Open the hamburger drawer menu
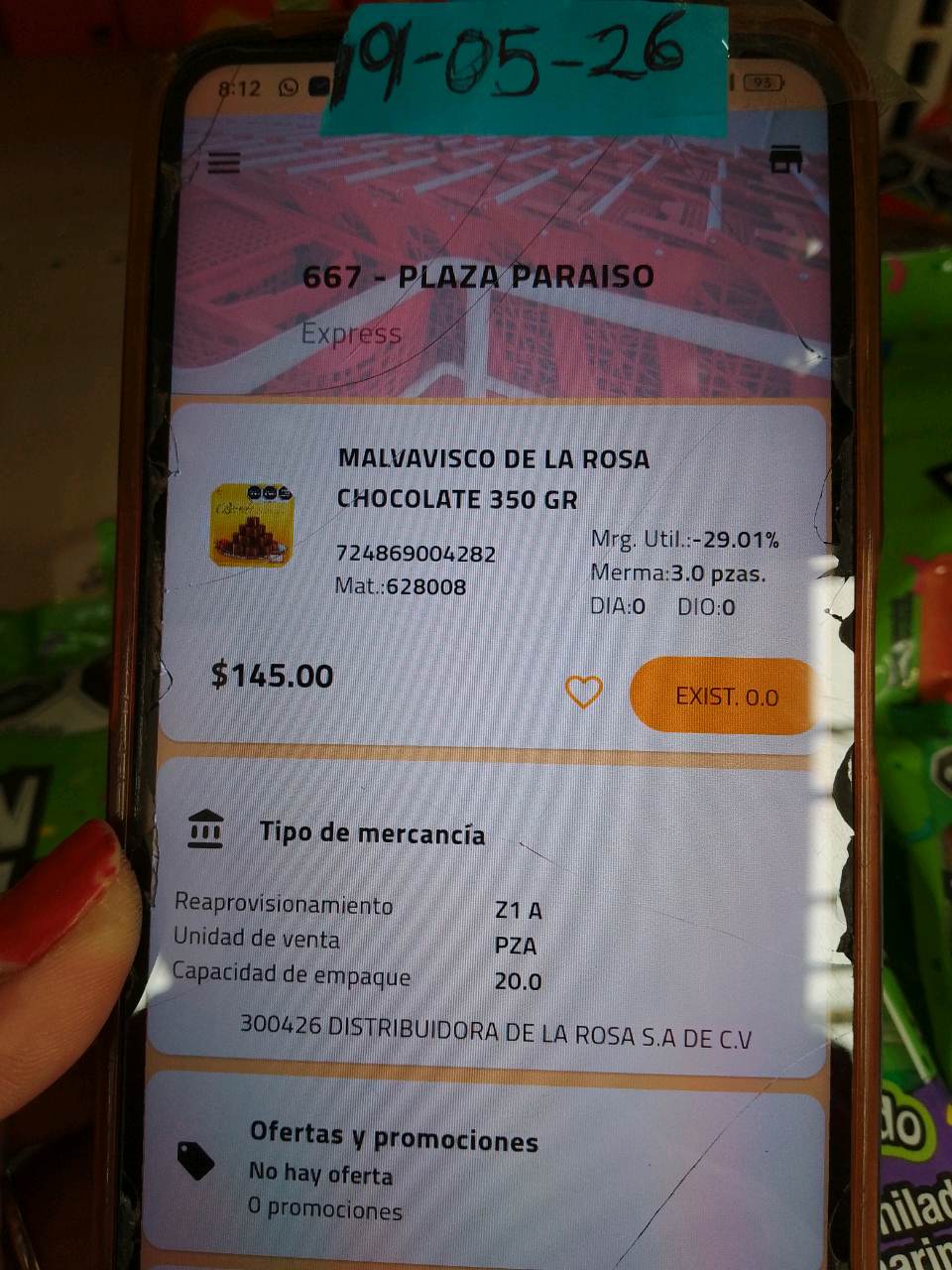 [224, 163]
